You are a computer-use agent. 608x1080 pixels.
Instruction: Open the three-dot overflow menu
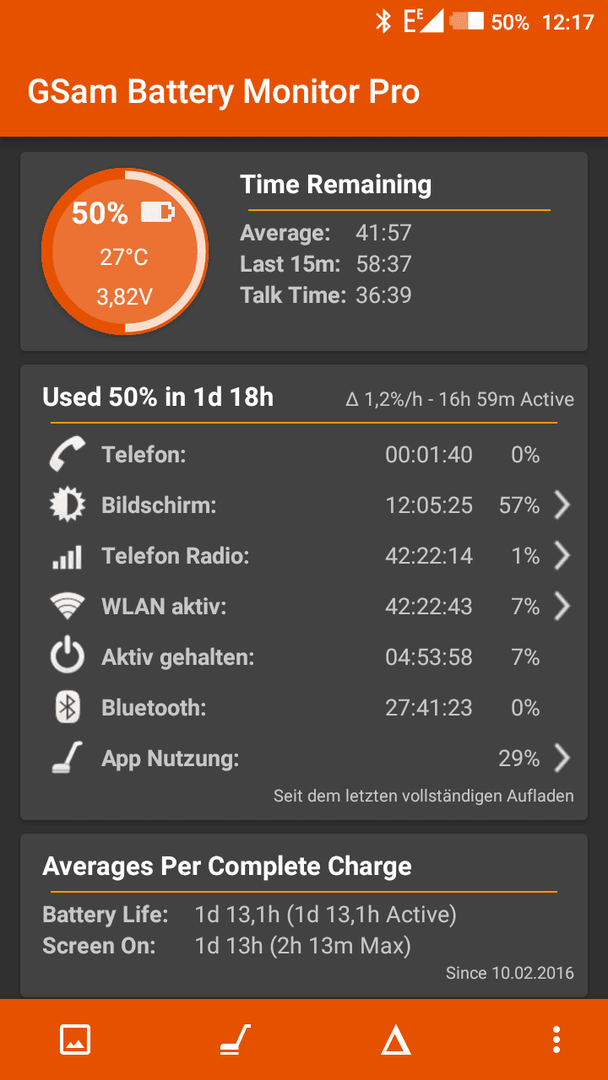(x=556, y=1039)
